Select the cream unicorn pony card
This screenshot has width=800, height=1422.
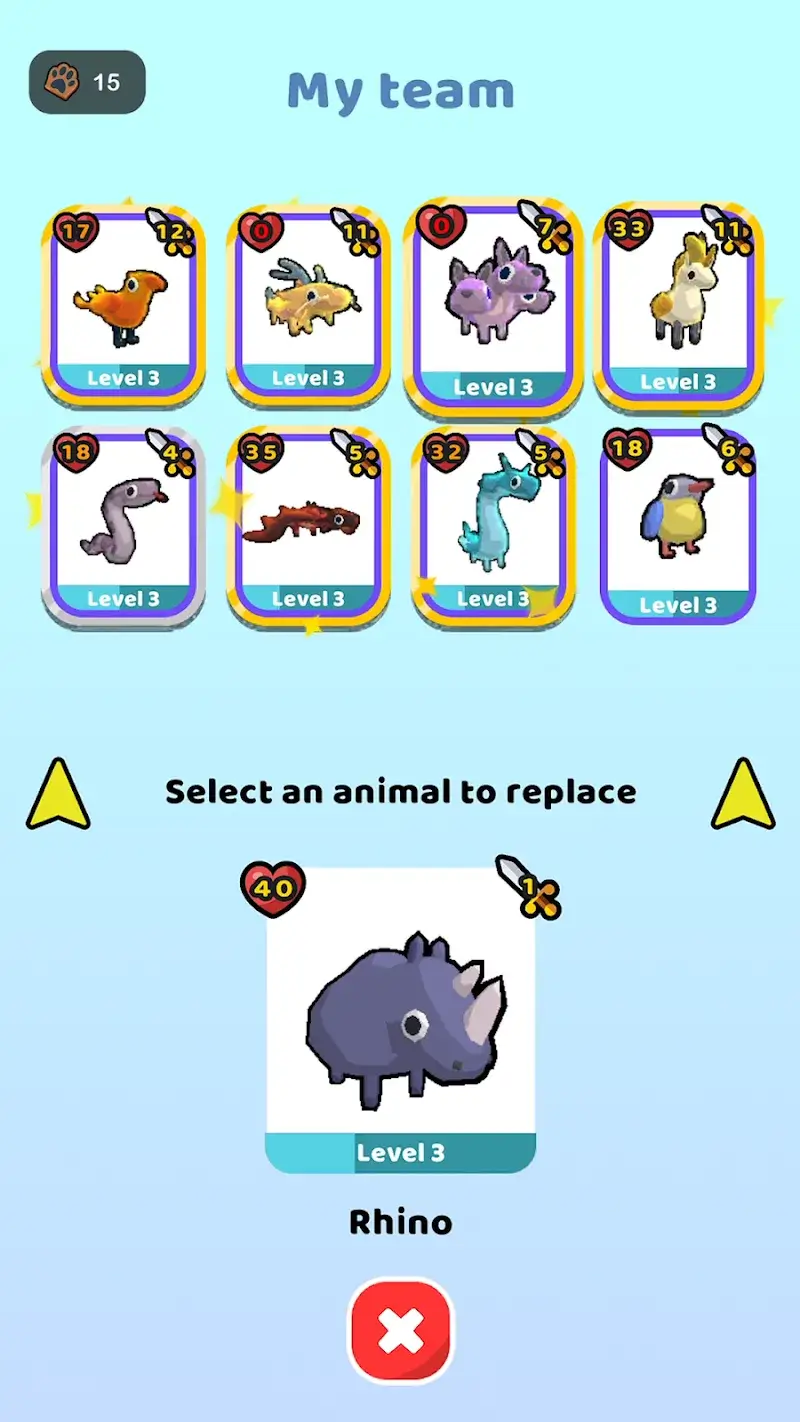click(x=678, y=305)
